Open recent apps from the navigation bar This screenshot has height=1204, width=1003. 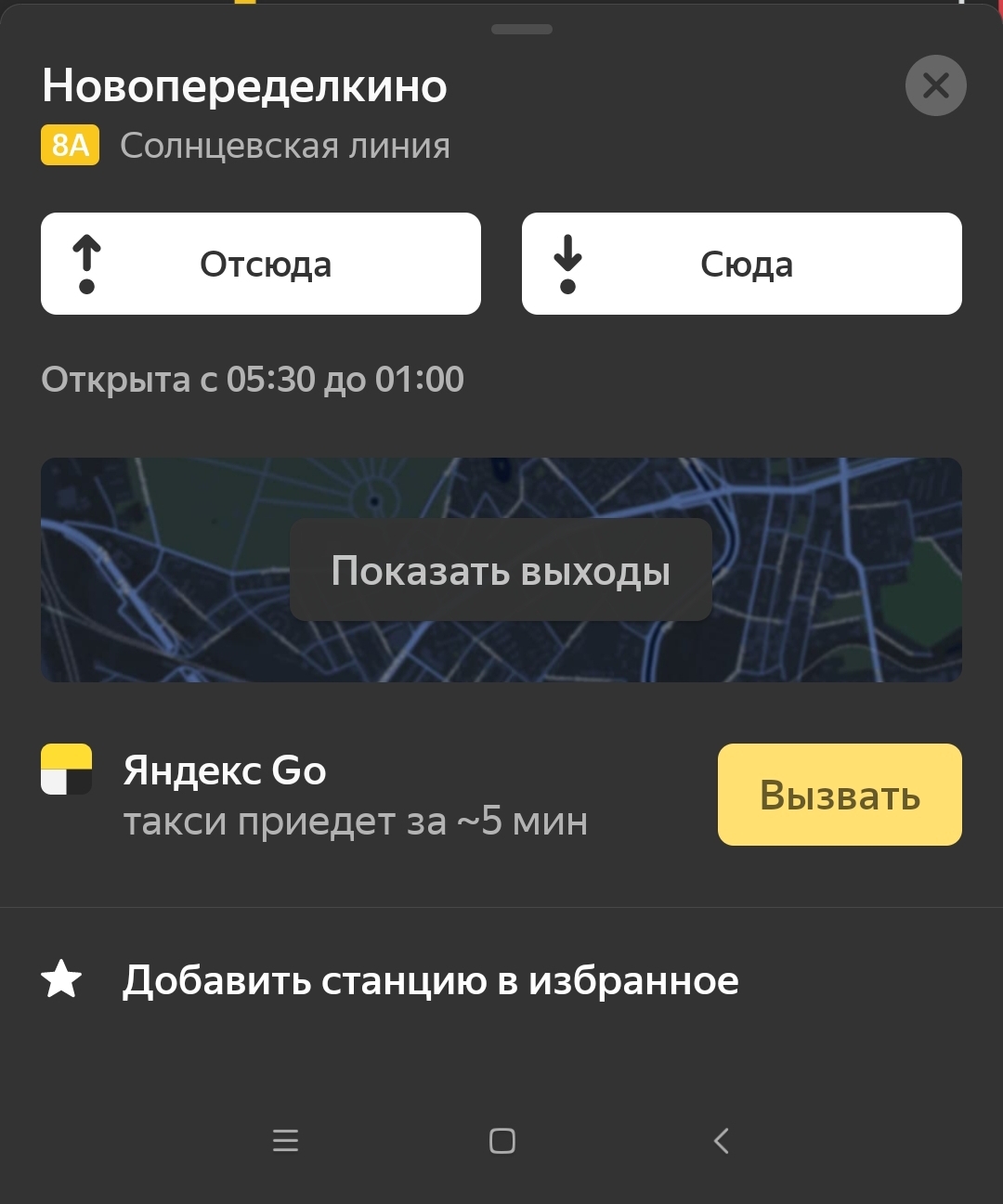click(x=285, y=1140)
